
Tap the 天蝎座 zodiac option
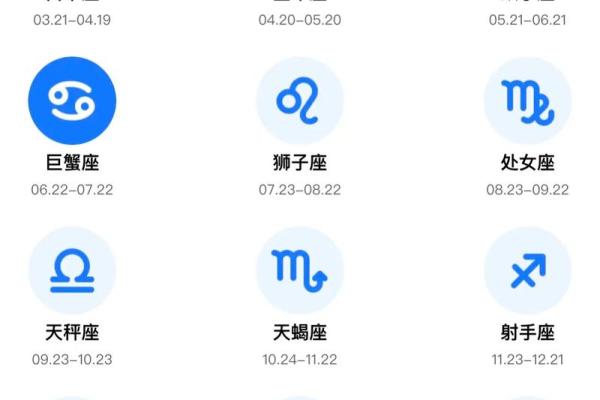click(300, 271)
